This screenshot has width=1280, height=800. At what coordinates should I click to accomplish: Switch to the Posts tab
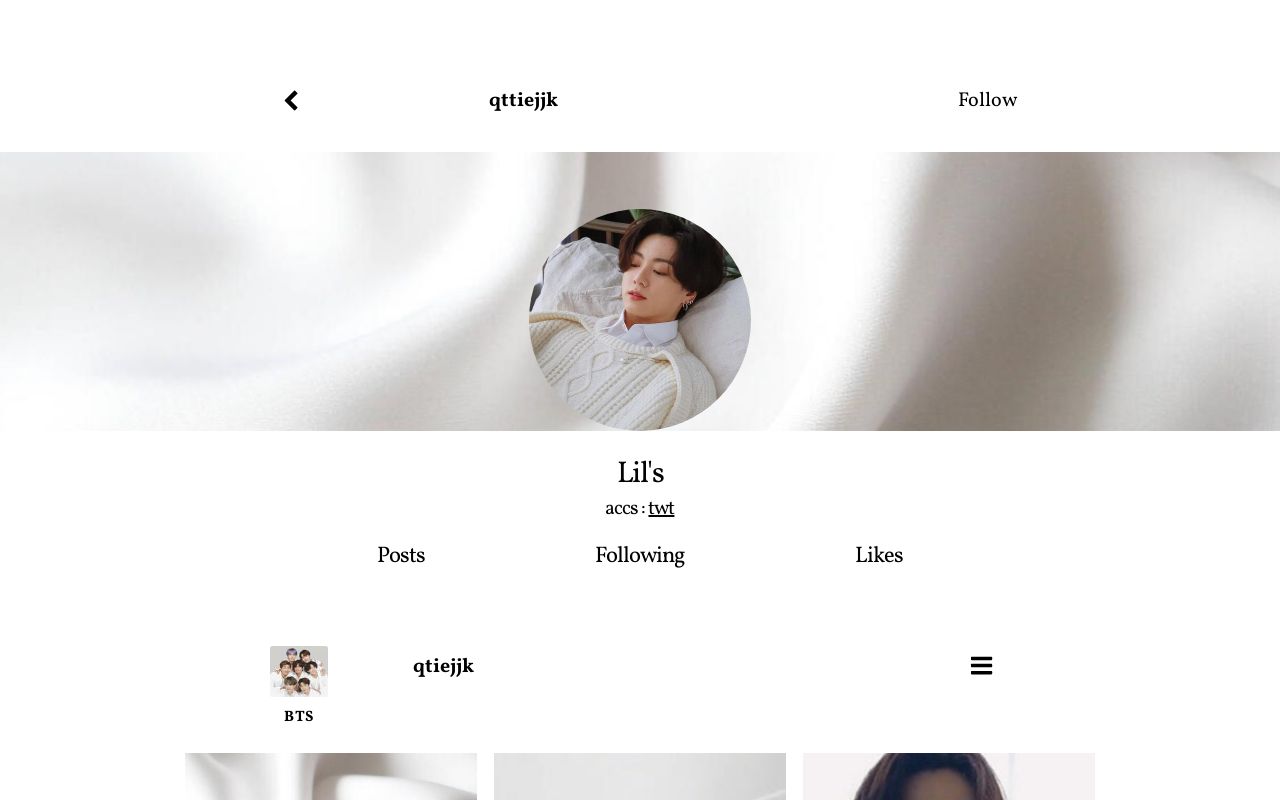click(x=401, y=555)
